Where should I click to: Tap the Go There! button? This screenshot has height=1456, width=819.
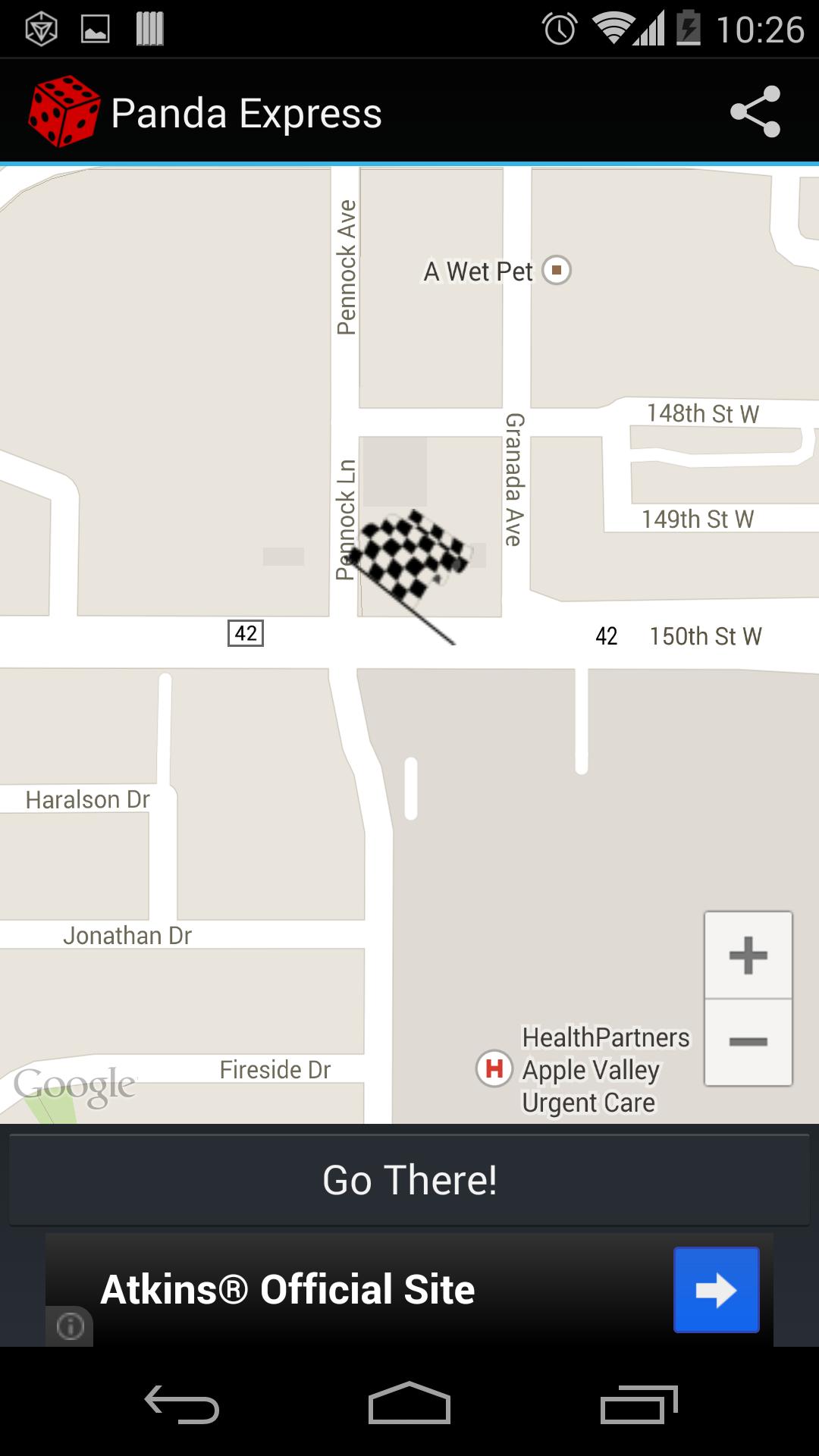(x=409, y=1180)
